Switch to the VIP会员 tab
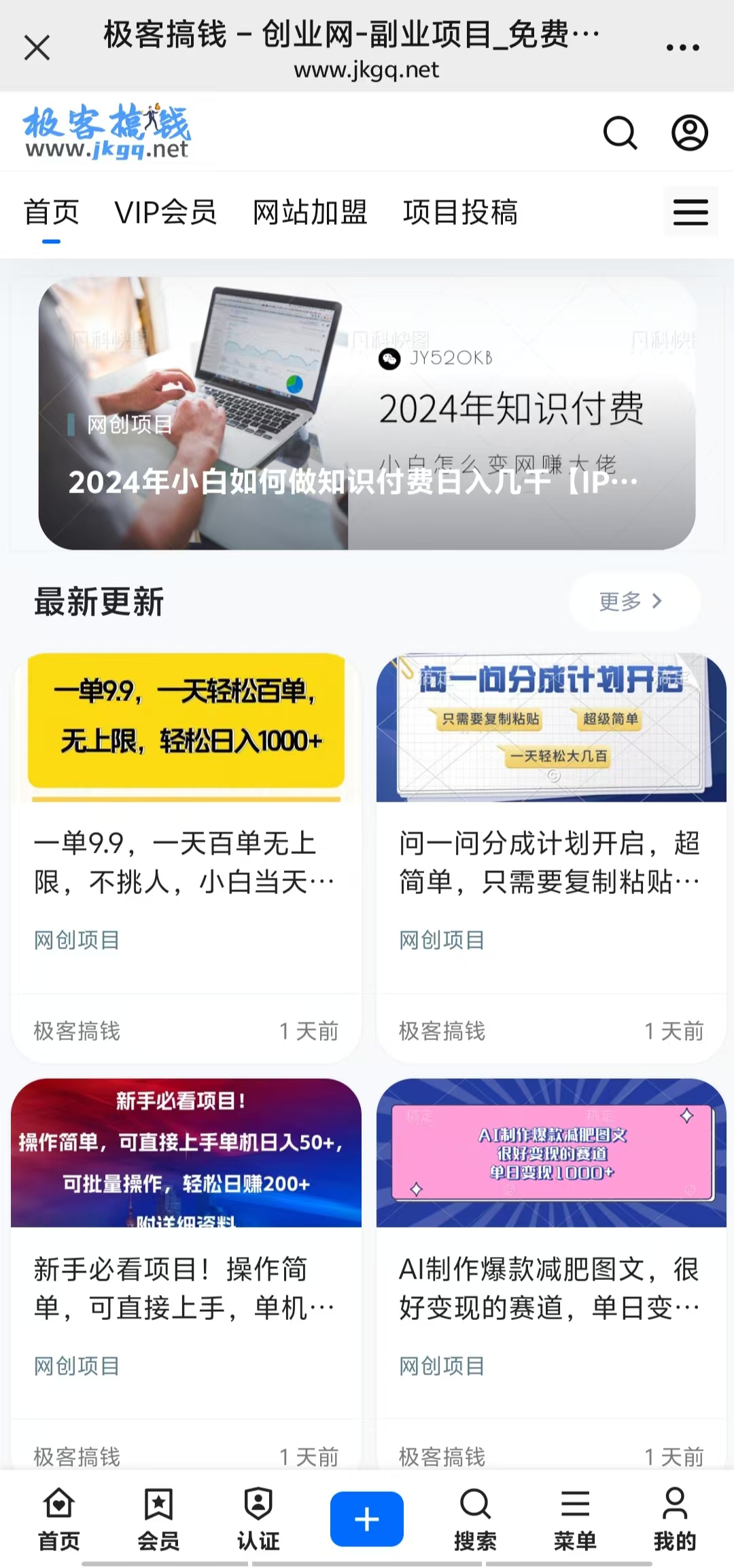 point(167,211)
